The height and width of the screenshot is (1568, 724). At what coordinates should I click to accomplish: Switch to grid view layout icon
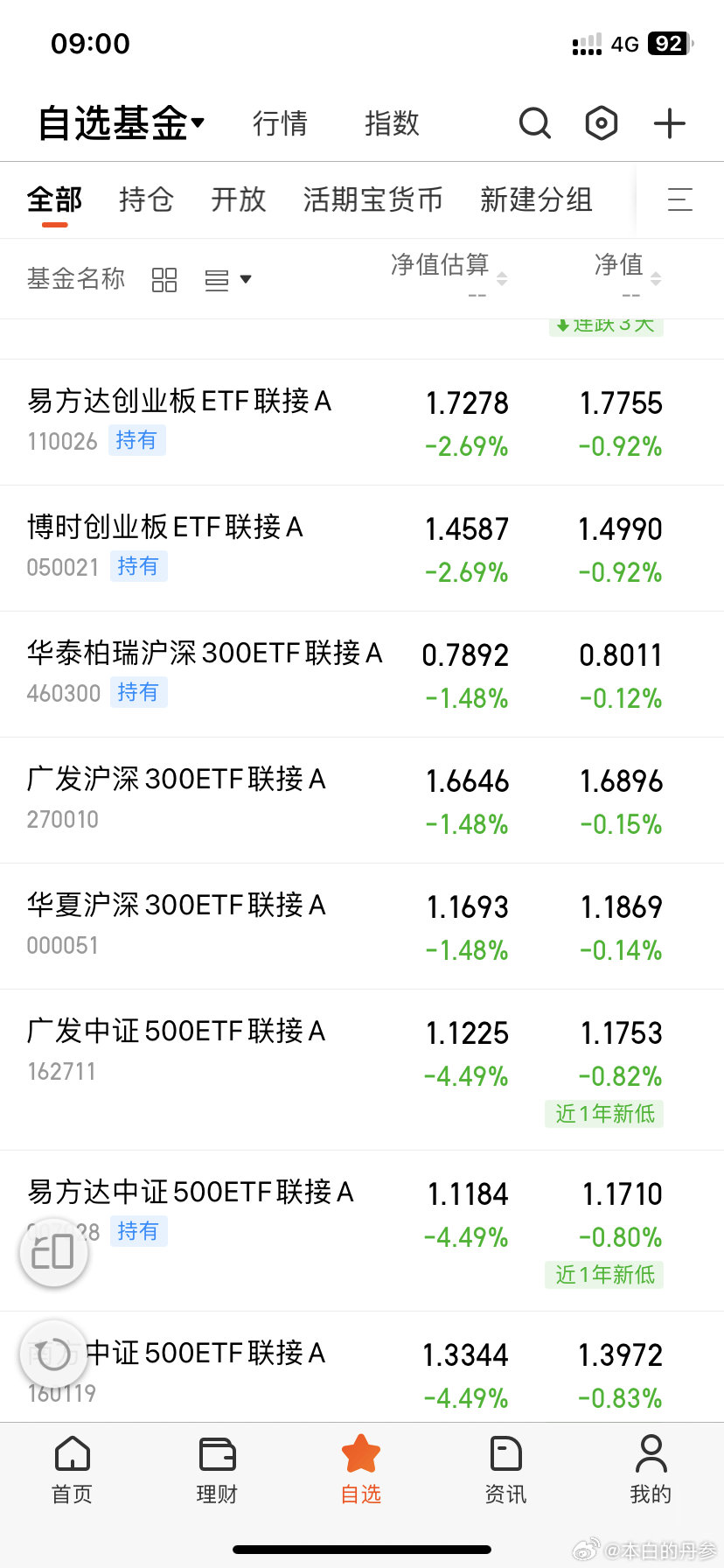pos(164,280)
